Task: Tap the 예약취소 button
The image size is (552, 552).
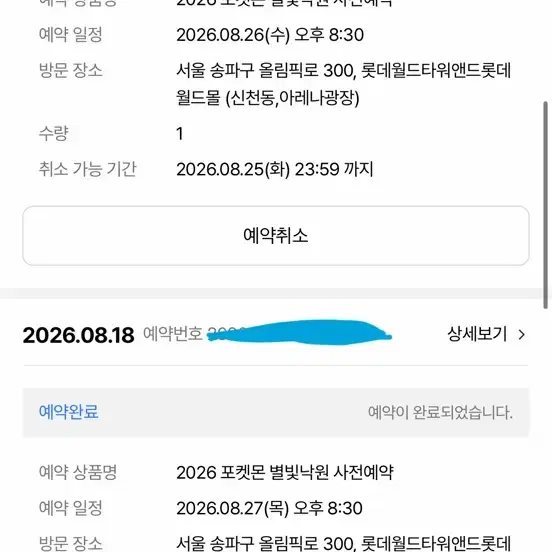Action: pos(276,236)
